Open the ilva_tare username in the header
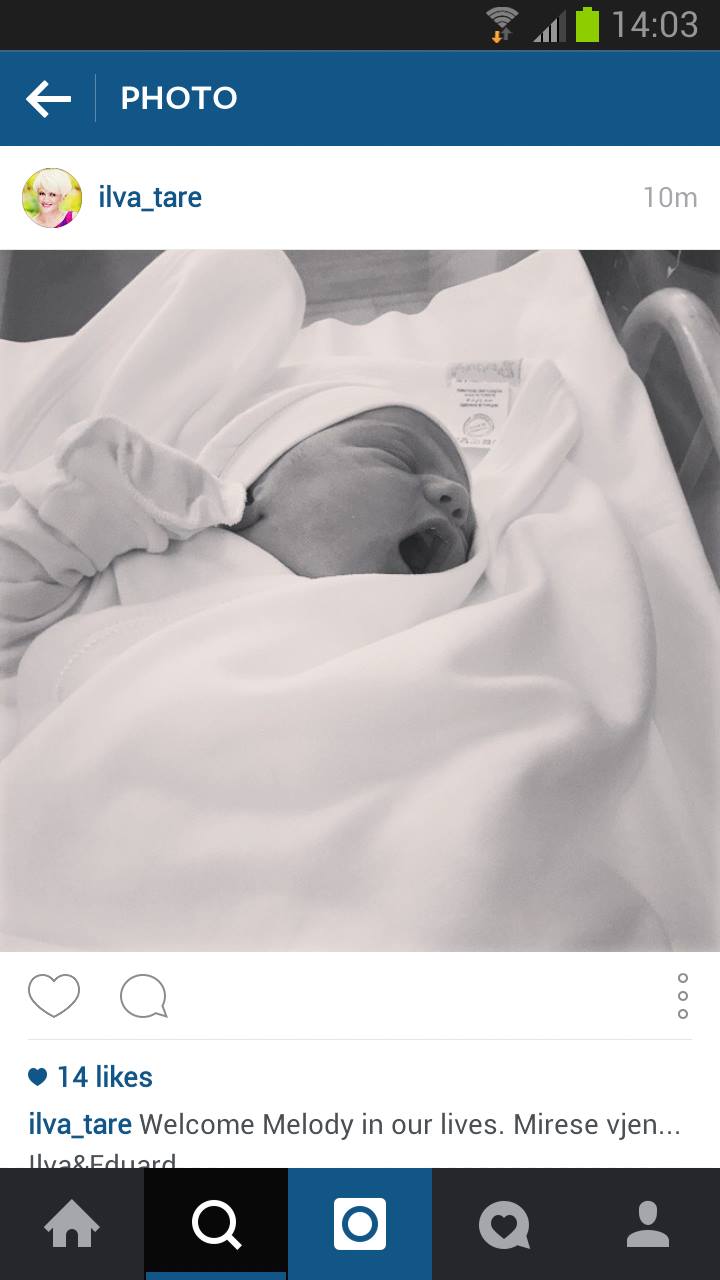Screen dimensions: 720x1280 pos(150,198)
